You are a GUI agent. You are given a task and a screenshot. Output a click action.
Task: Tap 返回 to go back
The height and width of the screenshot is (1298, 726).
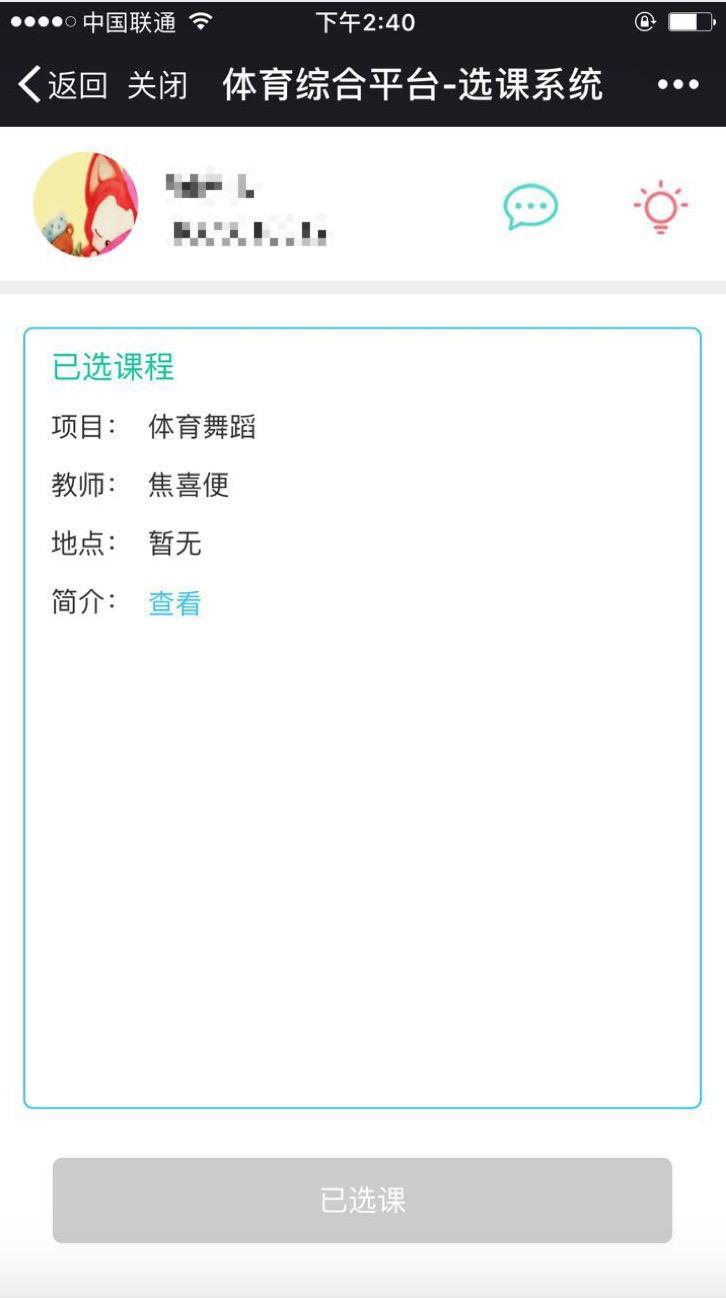pos(63,86)
